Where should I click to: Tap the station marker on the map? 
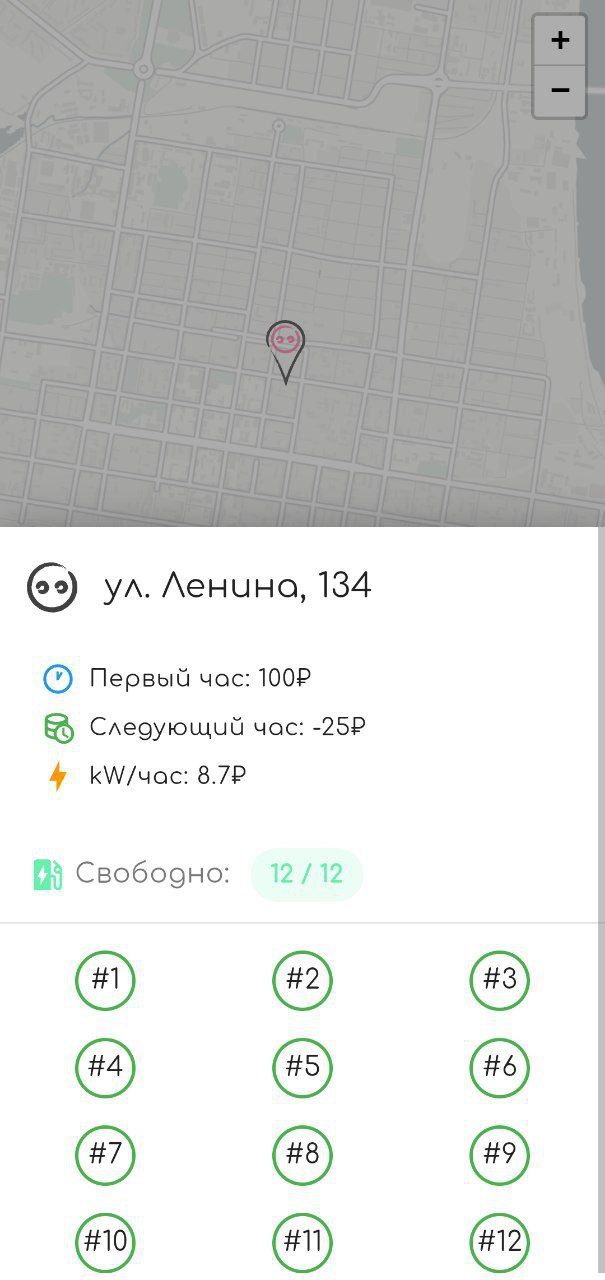coord(286,344)
